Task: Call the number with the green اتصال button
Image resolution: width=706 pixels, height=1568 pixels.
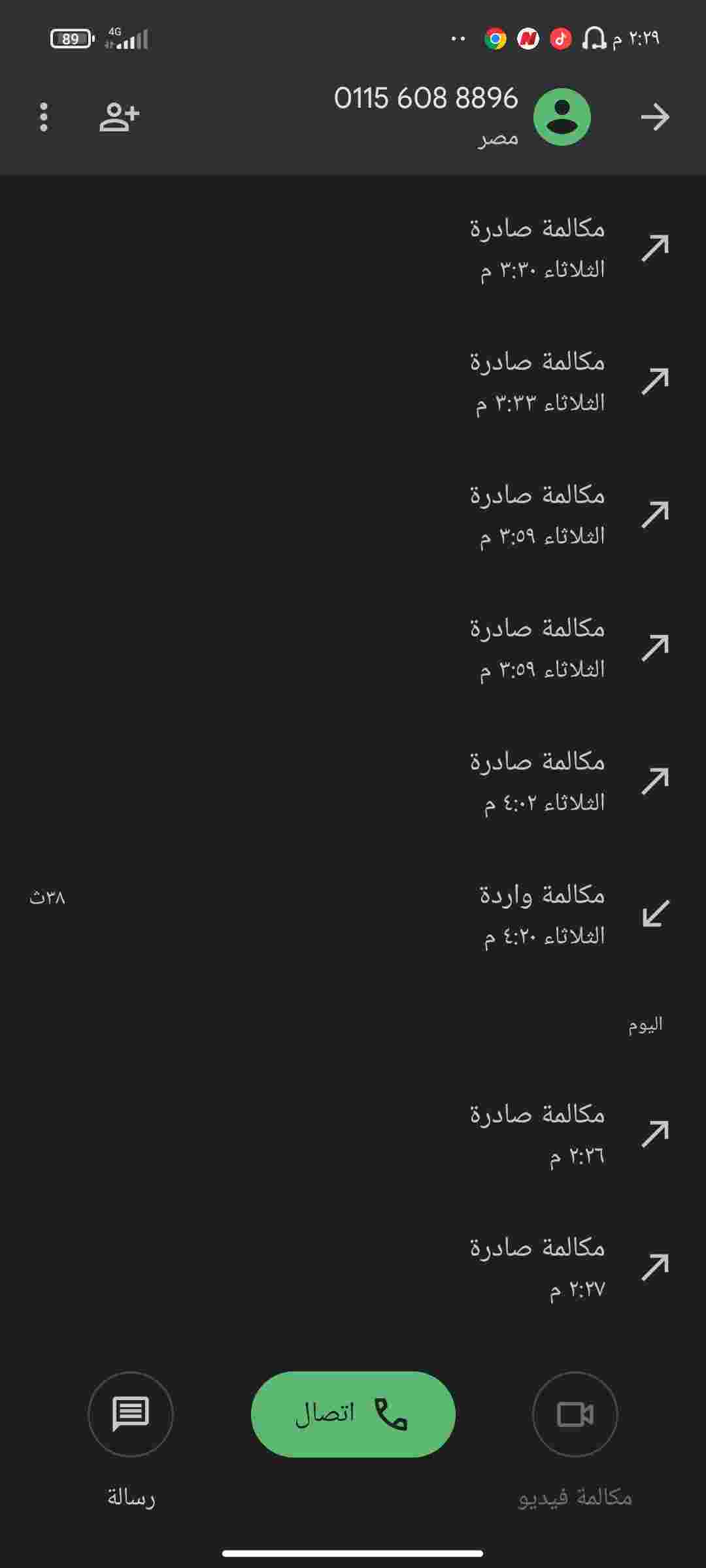Action: (x=353, y=1414)
